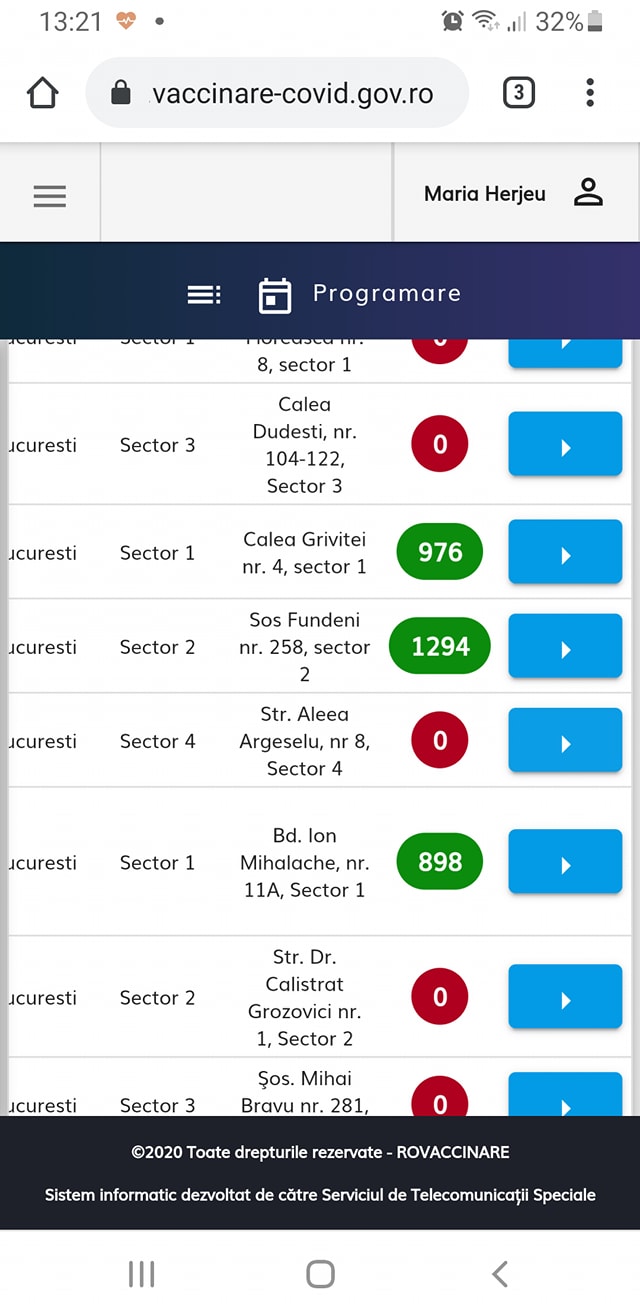Select the Str. Dr. Calistrat Grozovici center

(x=565, y=997)
